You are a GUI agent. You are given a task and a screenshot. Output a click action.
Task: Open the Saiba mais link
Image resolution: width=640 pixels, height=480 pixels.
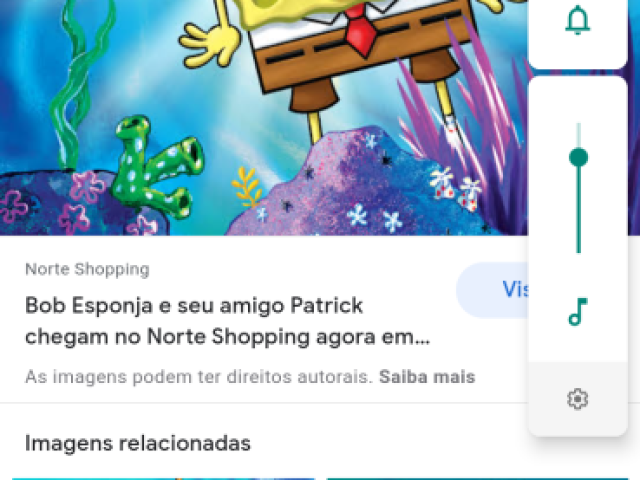tap(427, 377)
